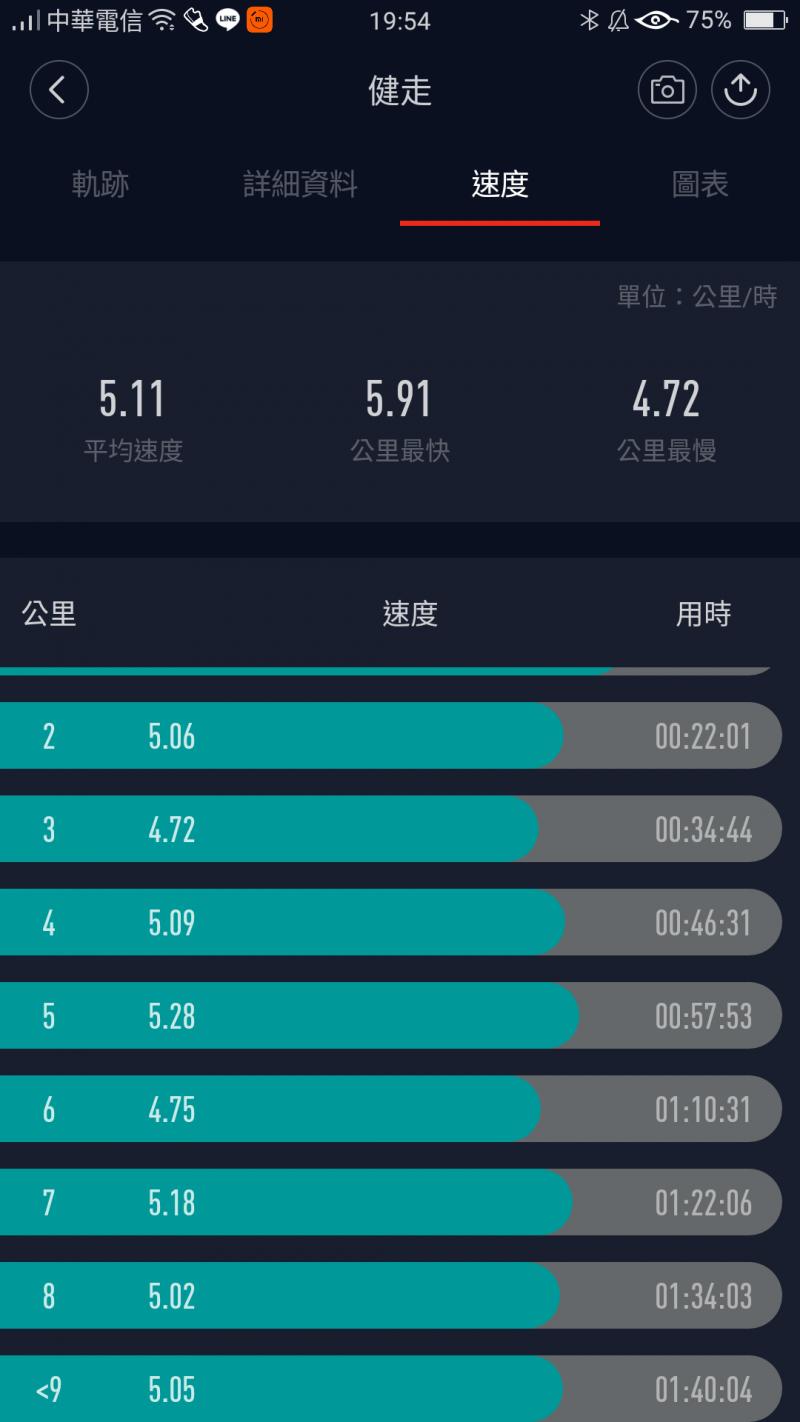Switch to the 詳細資料 tab
The width and height of the screenshot is (800, 1422).
click(x=300, y=184)
